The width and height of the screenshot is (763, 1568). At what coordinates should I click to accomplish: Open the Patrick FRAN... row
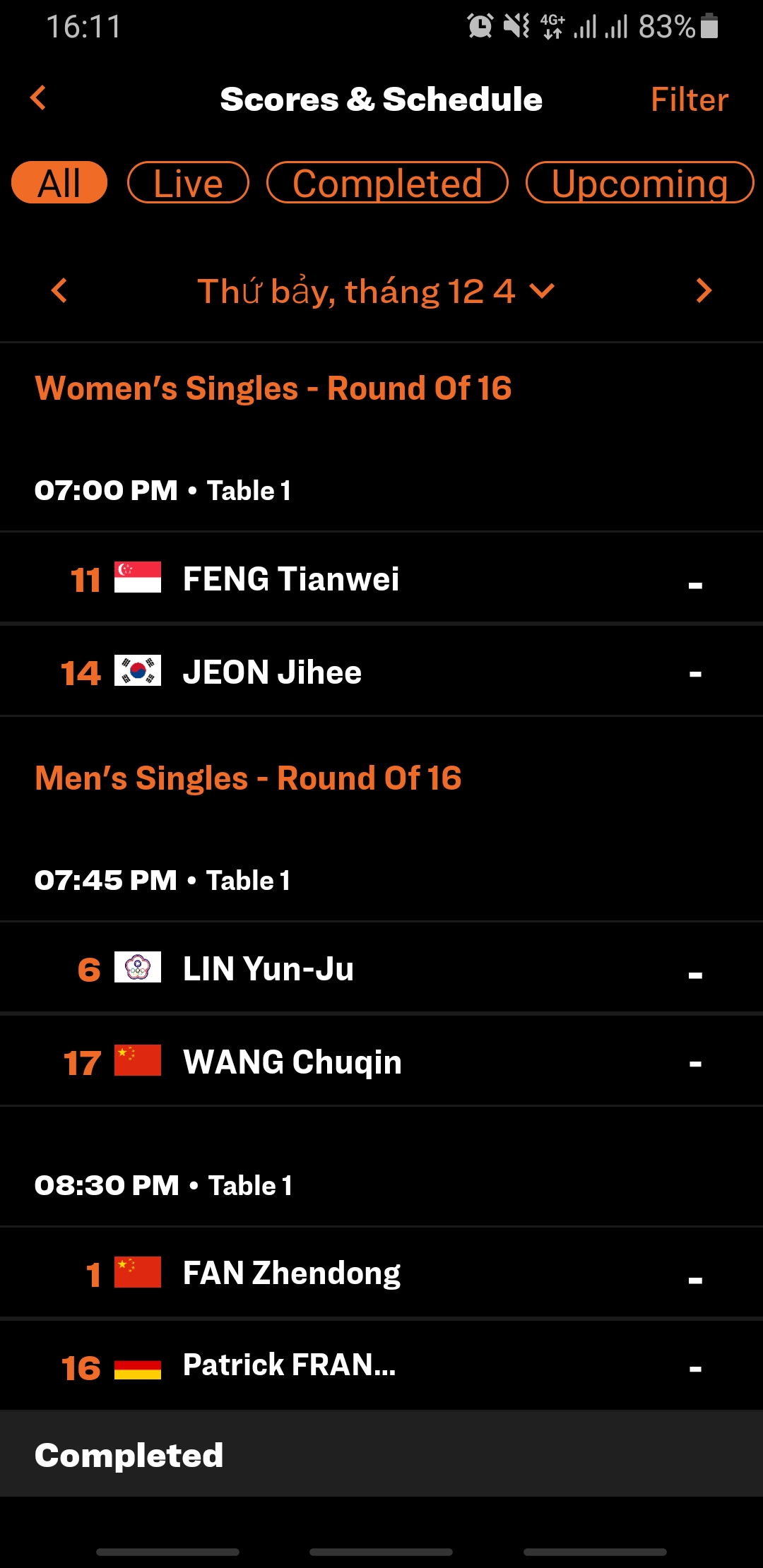[x=381, y=1366]
